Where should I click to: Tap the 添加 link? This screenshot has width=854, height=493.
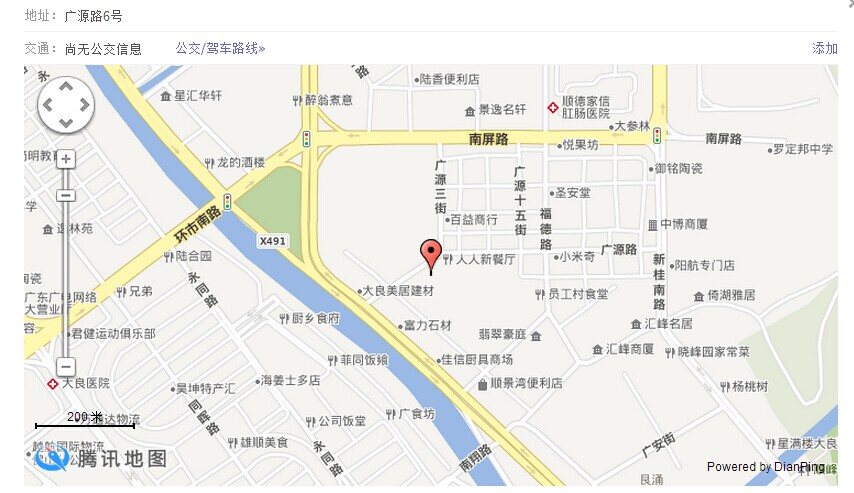825,48
